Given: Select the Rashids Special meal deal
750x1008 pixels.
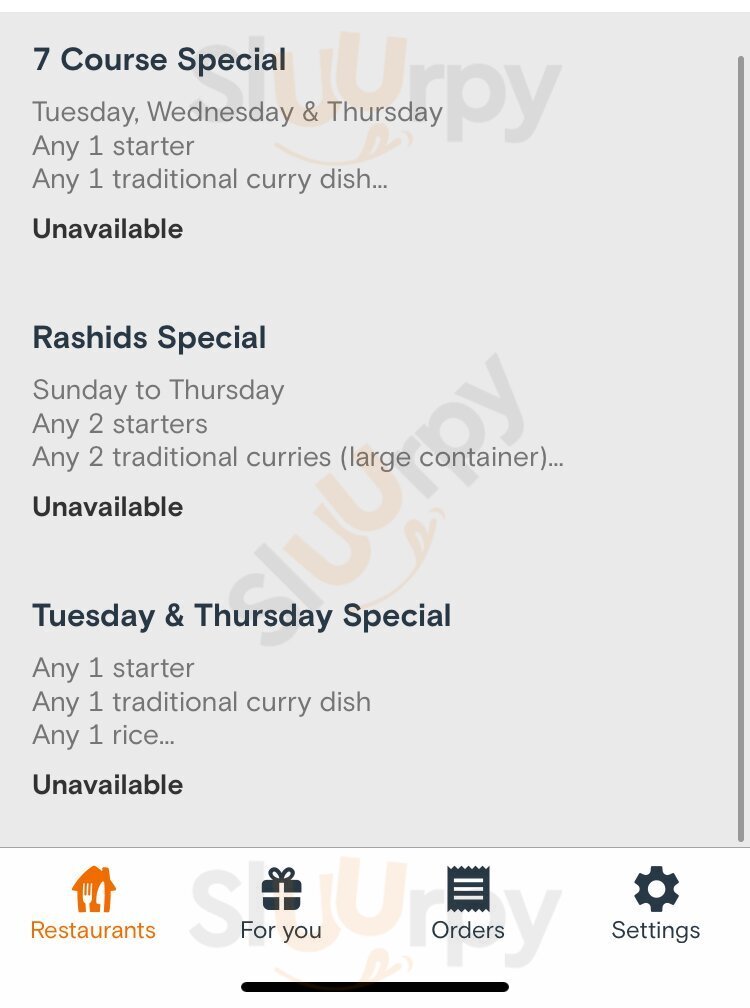Looking at the screenshot, I should pyautogui.click(x=150, y=338).
